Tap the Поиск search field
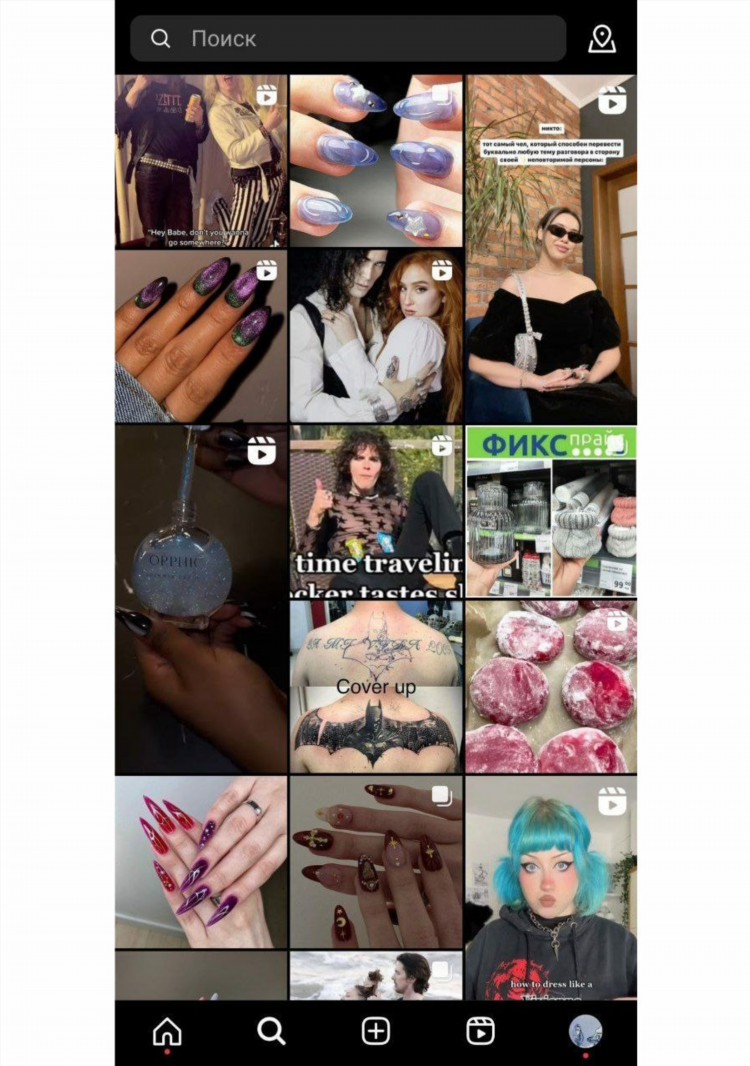This screenshot has height=1066, width=750. [x=348, y=39]
